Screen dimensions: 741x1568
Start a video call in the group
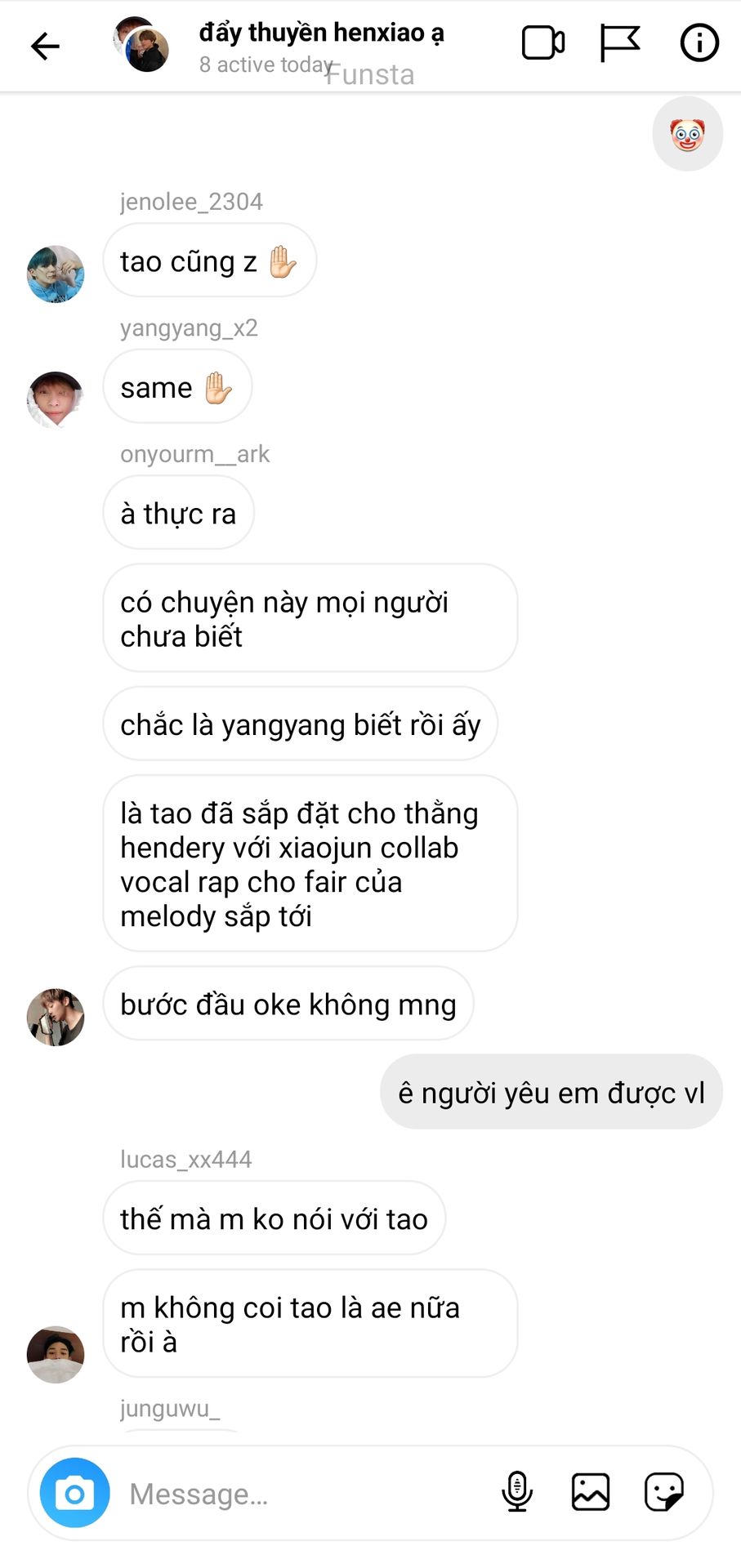point(543,43)
